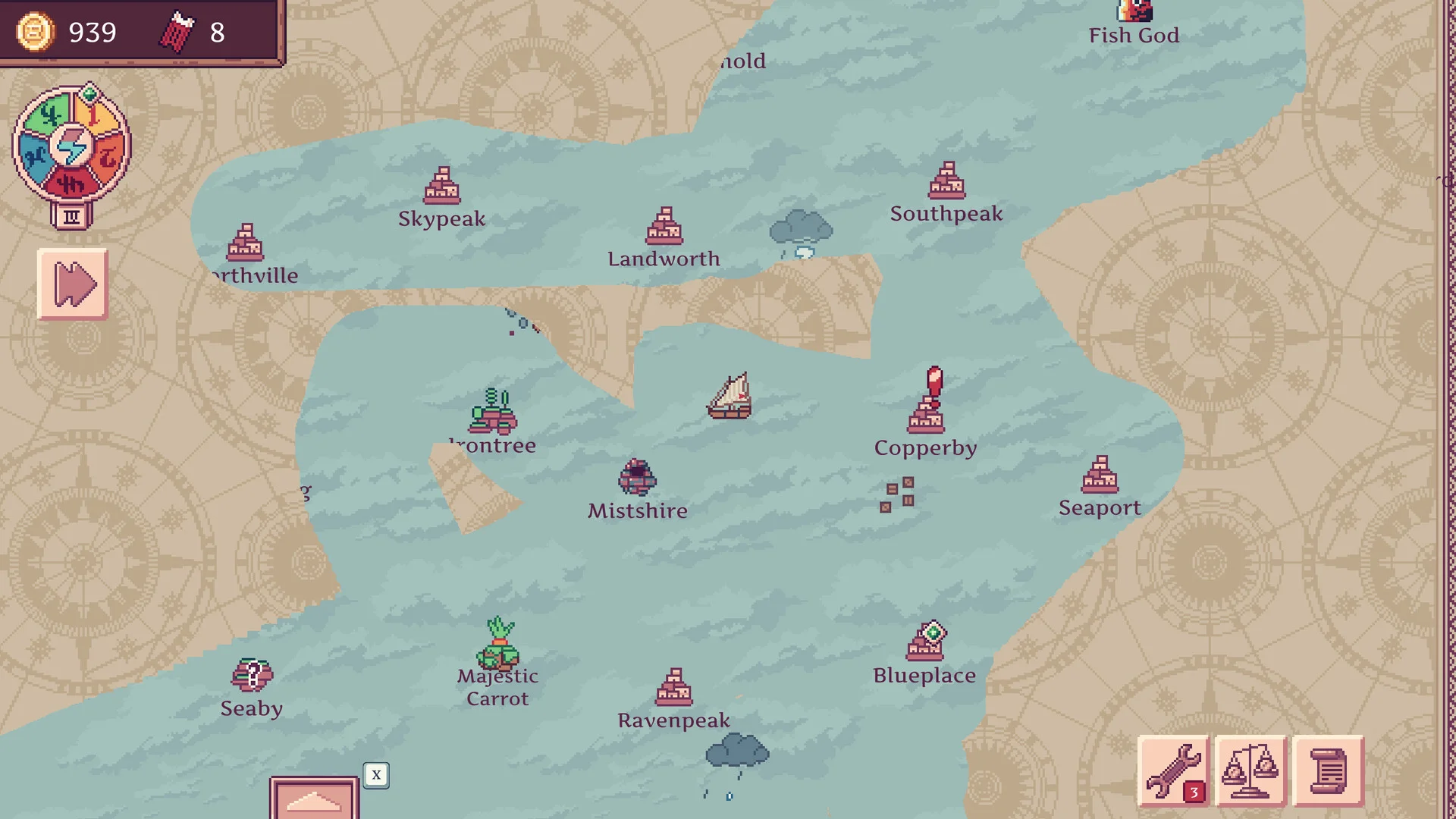Travel to Copperby with the quest marker
Screen dimensions: 1456x819
[926, 414]
